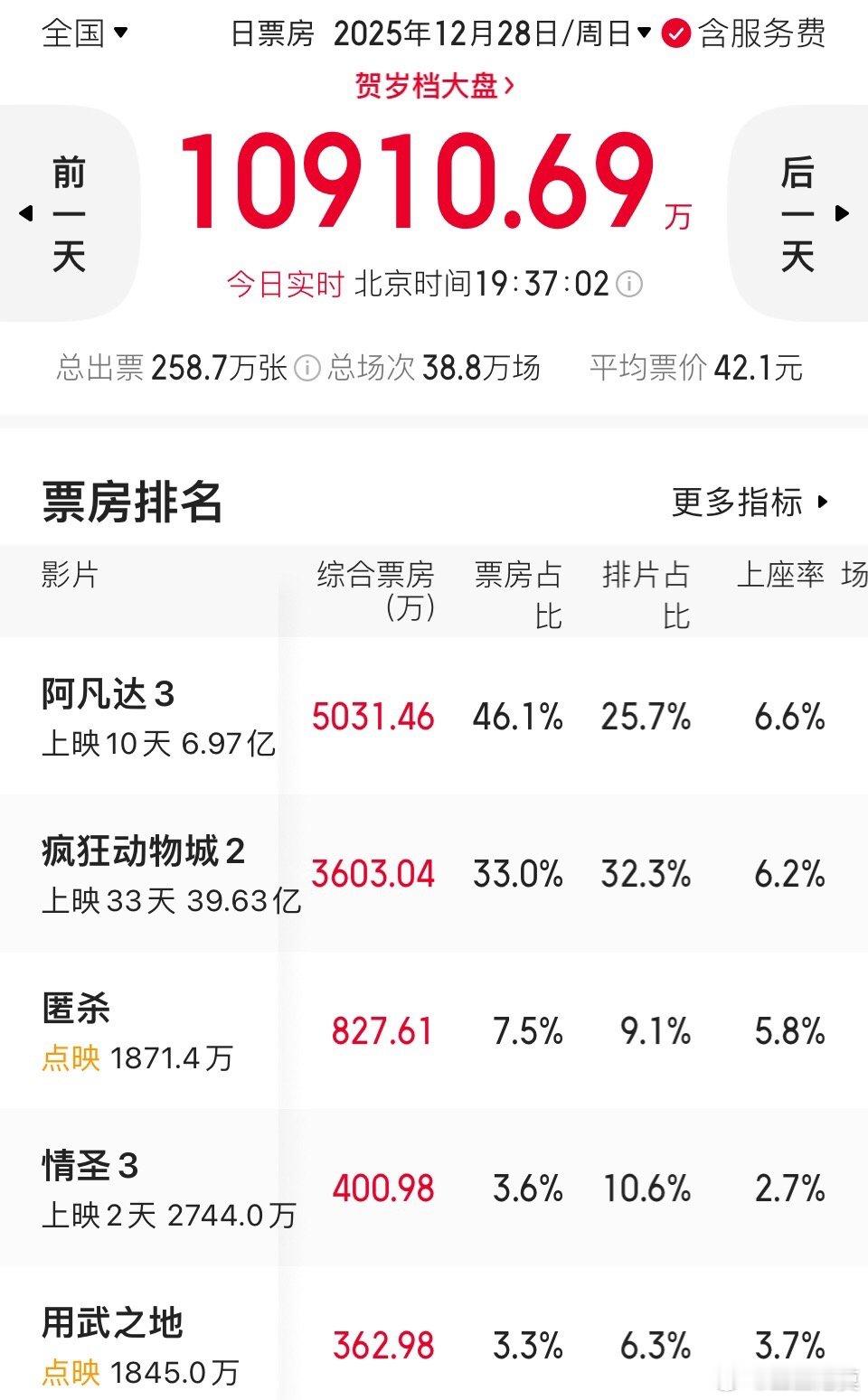The width and height of the screenshot is (868, 1400).
Task: Click the 后一天 button
Action: click(799, 215)
